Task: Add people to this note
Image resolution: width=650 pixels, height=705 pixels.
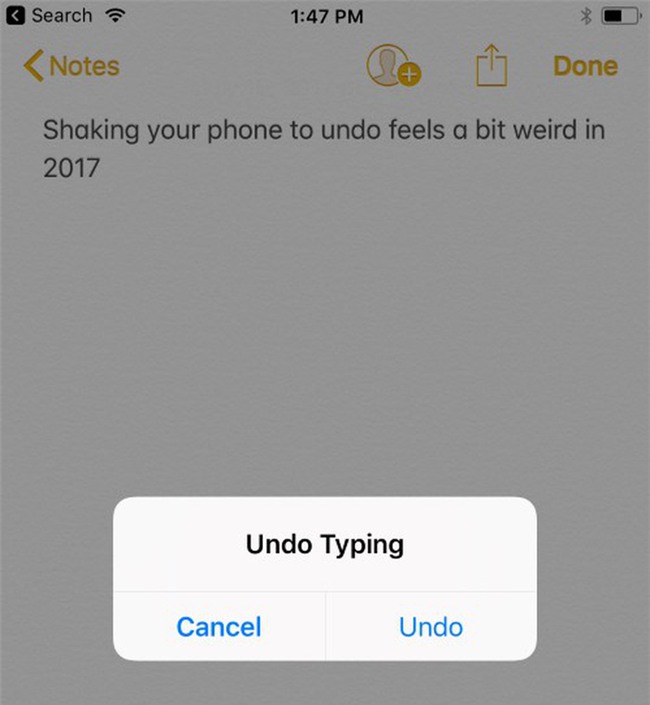Action: pos(394,66)
